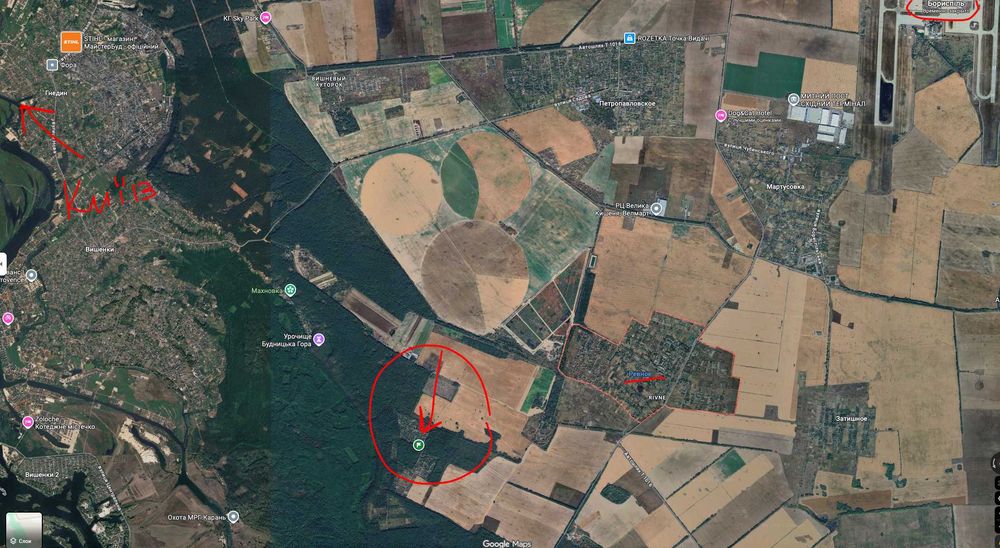
Task: Open the КГ Sky Park hotel pin
Action: [266, 17]
